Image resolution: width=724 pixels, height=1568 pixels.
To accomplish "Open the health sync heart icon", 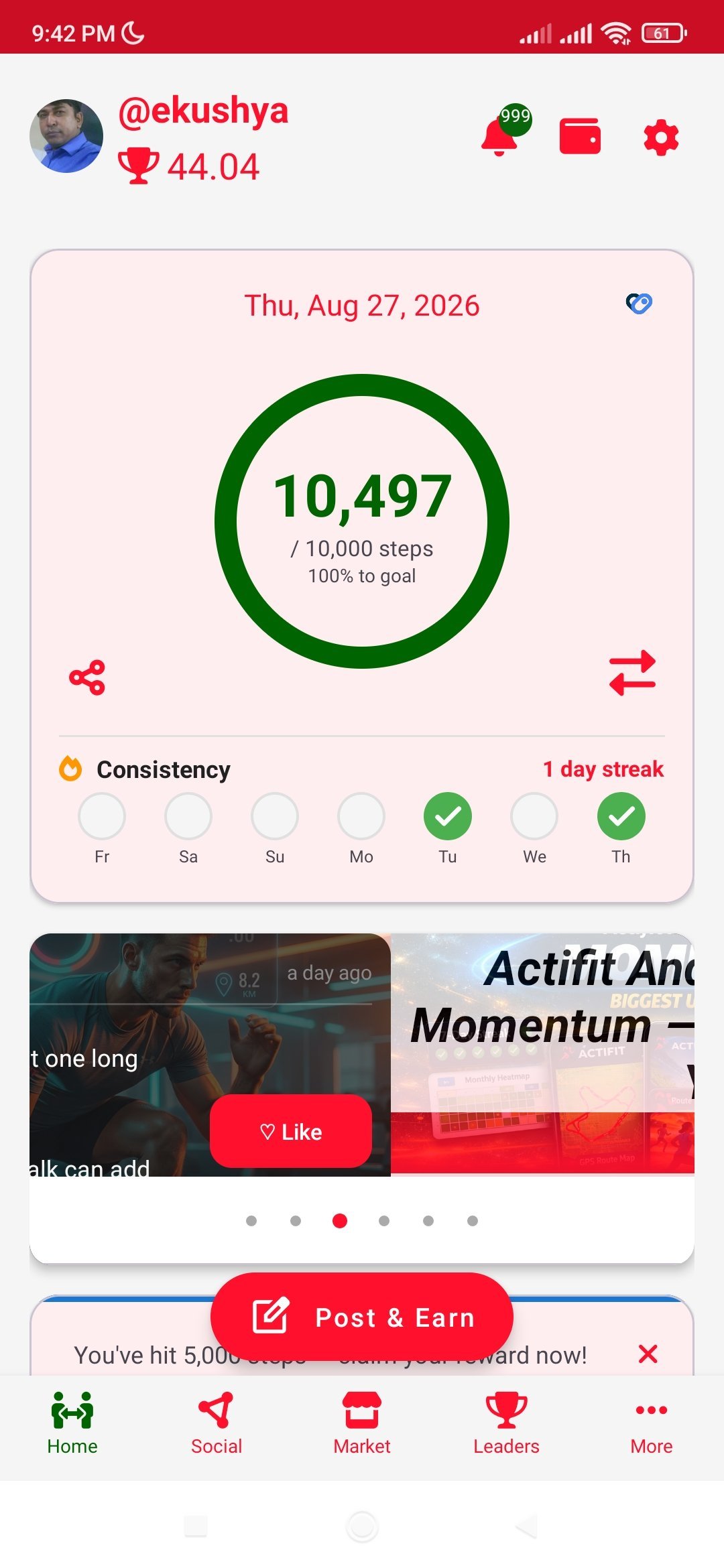I will 639,304.
